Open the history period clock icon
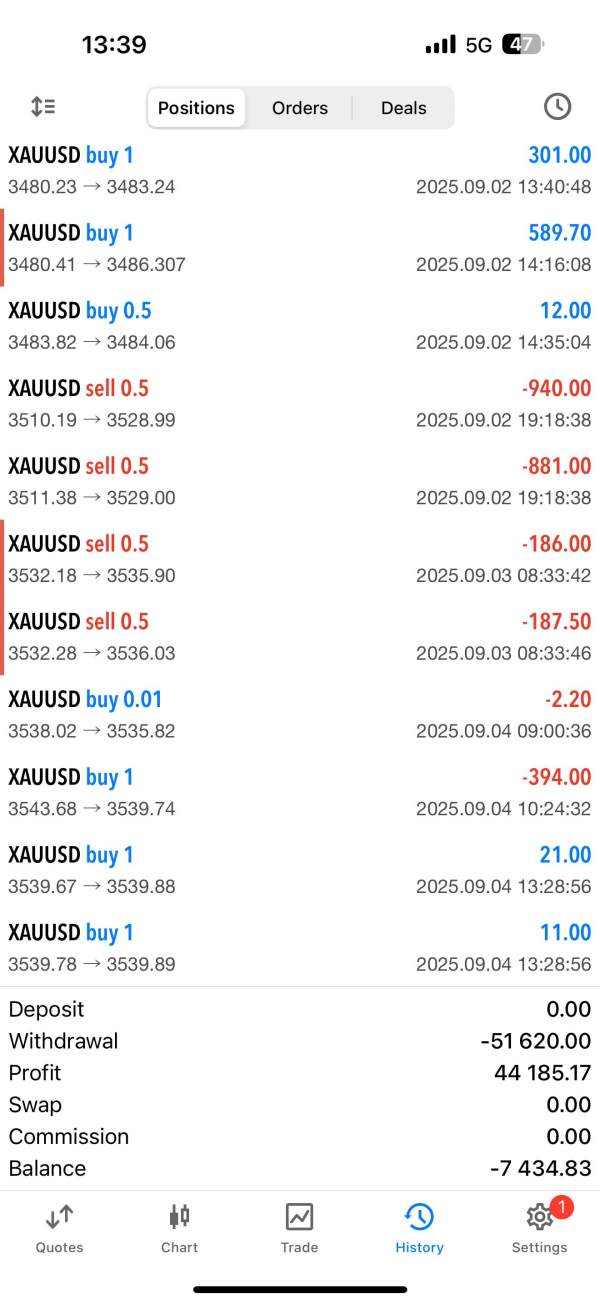This screenshot has width=600, height=1304. (557, 107)
